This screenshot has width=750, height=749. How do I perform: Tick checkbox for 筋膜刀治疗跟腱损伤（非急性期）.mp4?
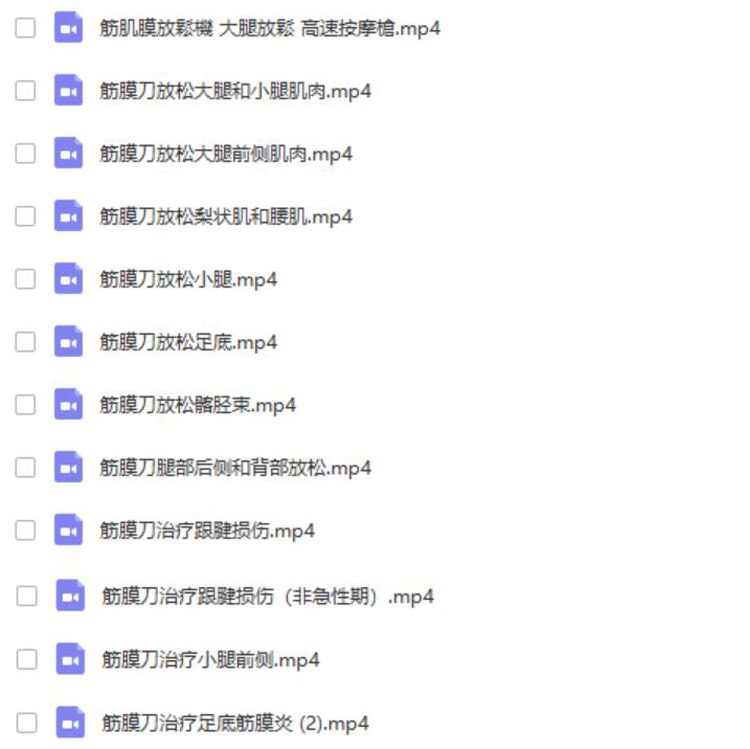[27, 597]
